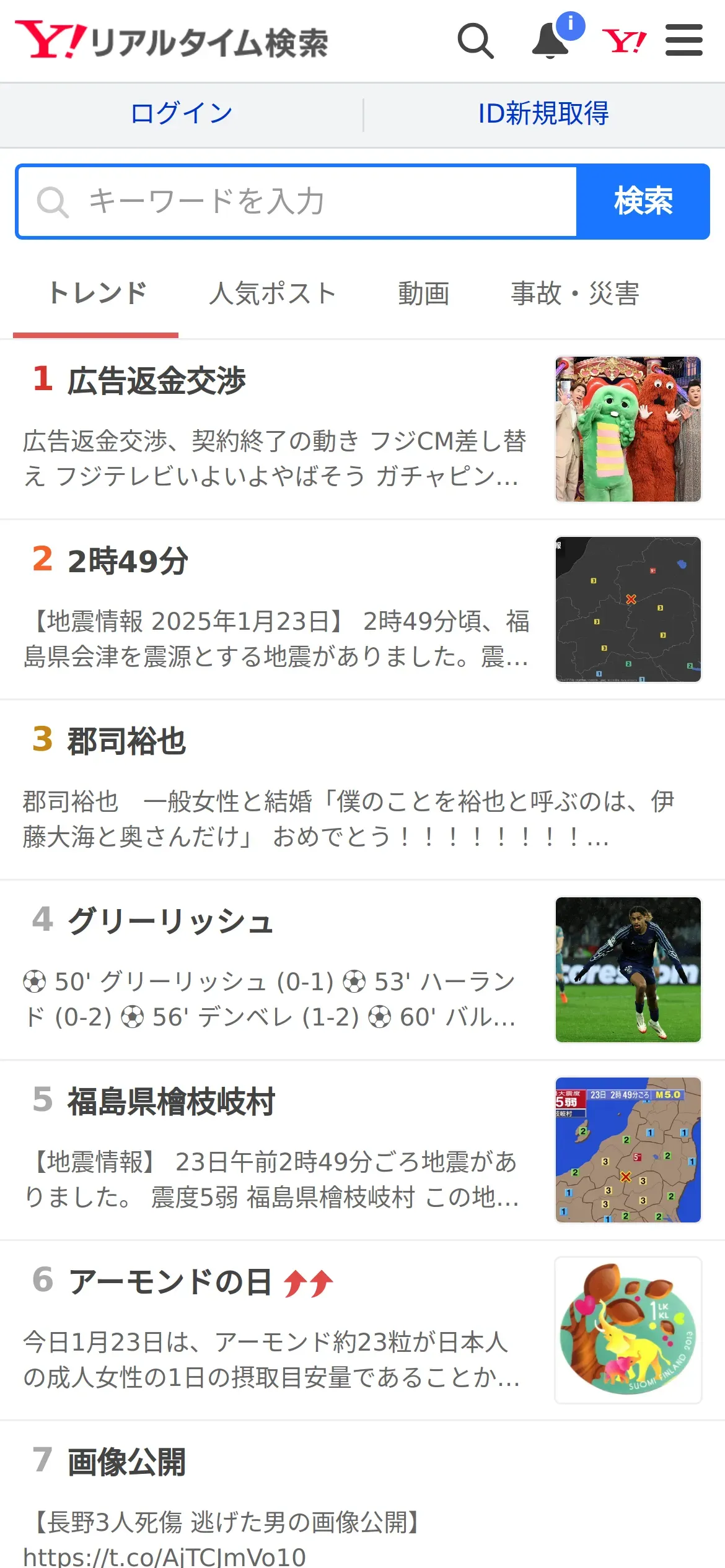Select the トレンド tab
Viewport: 725px width, 1568px height.
[97, 294]
